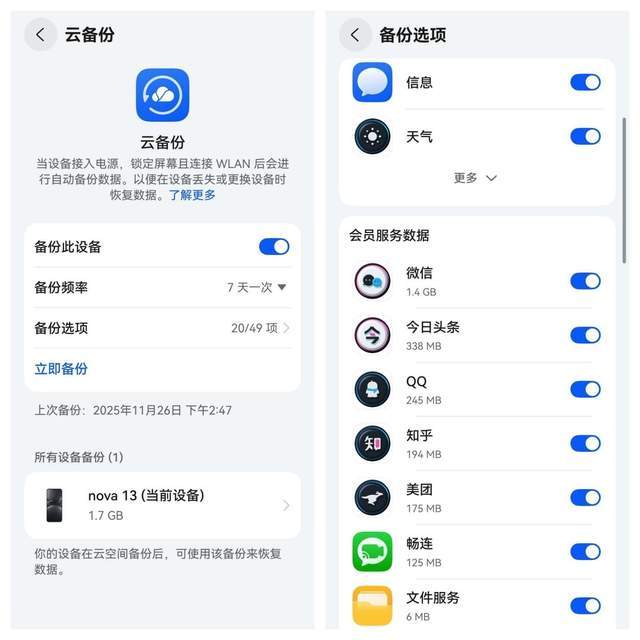Screen dimensions: 640x640
Task: Open the nova 13 device backup
Action: (162, 505)
